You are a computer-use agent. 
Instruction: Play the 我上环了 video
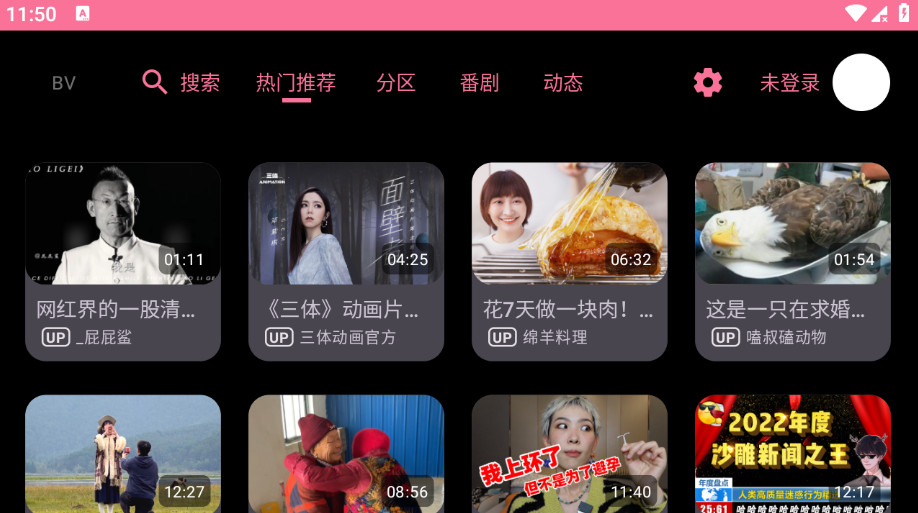[569, 453]
